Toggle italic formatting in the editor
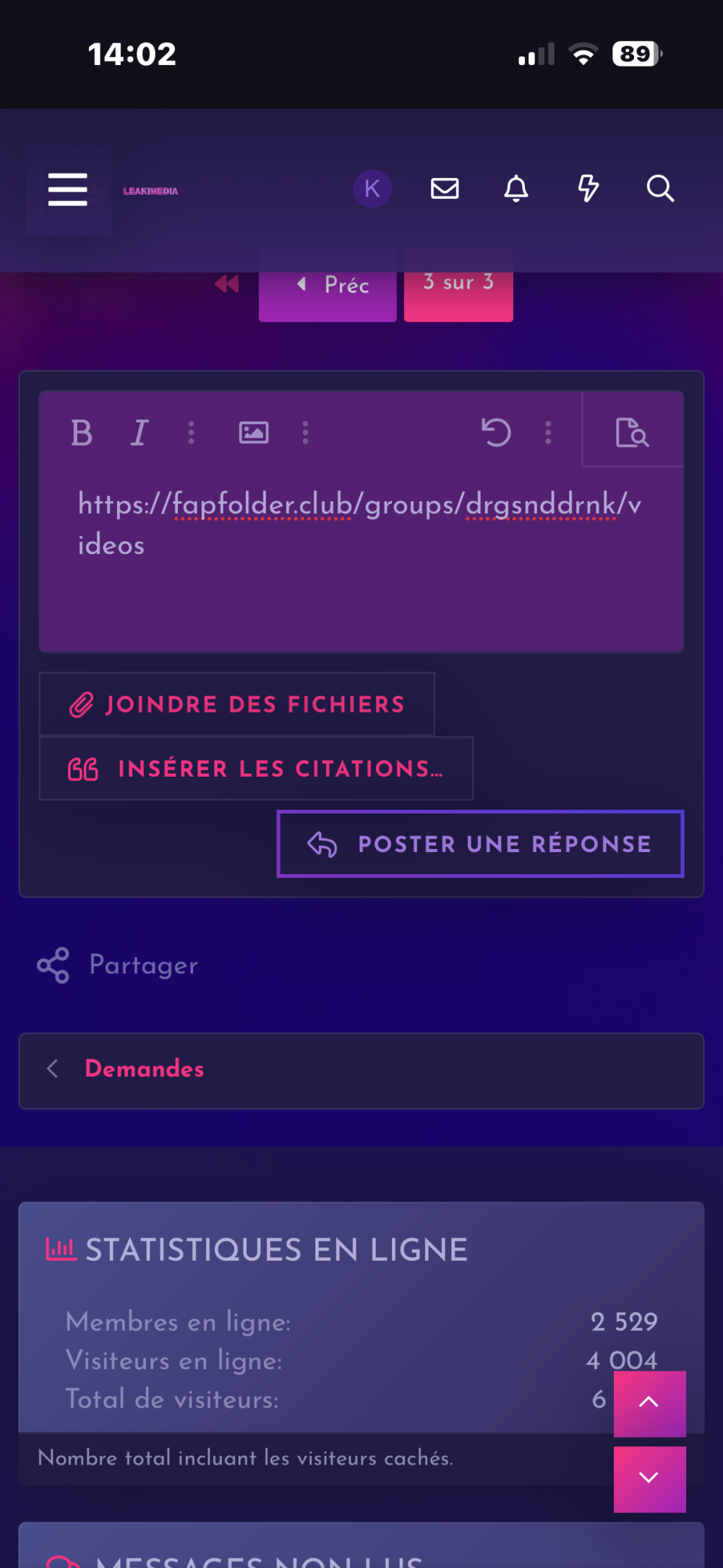 pos(138,432)
